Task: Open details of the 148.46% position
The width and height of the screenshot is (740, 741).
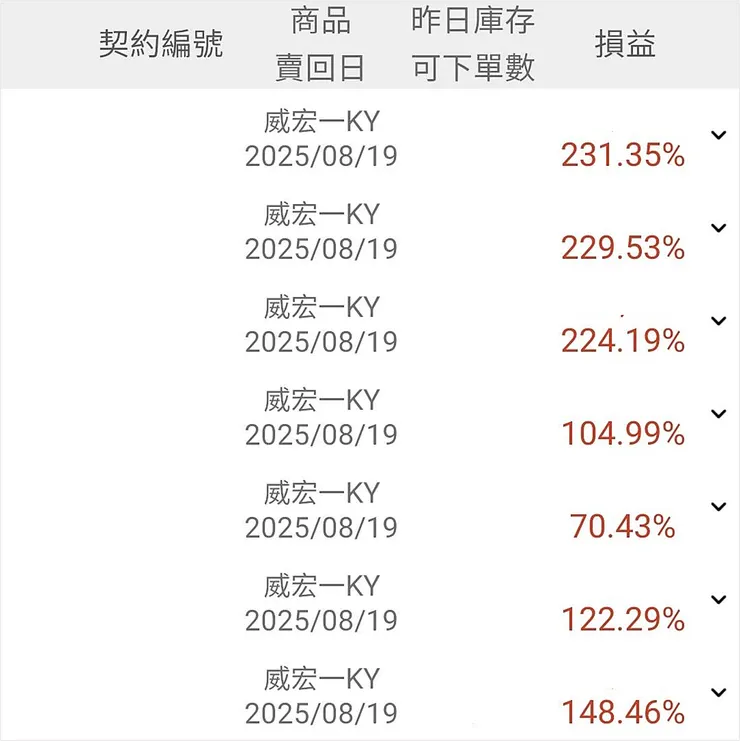Action: (718, 692)
